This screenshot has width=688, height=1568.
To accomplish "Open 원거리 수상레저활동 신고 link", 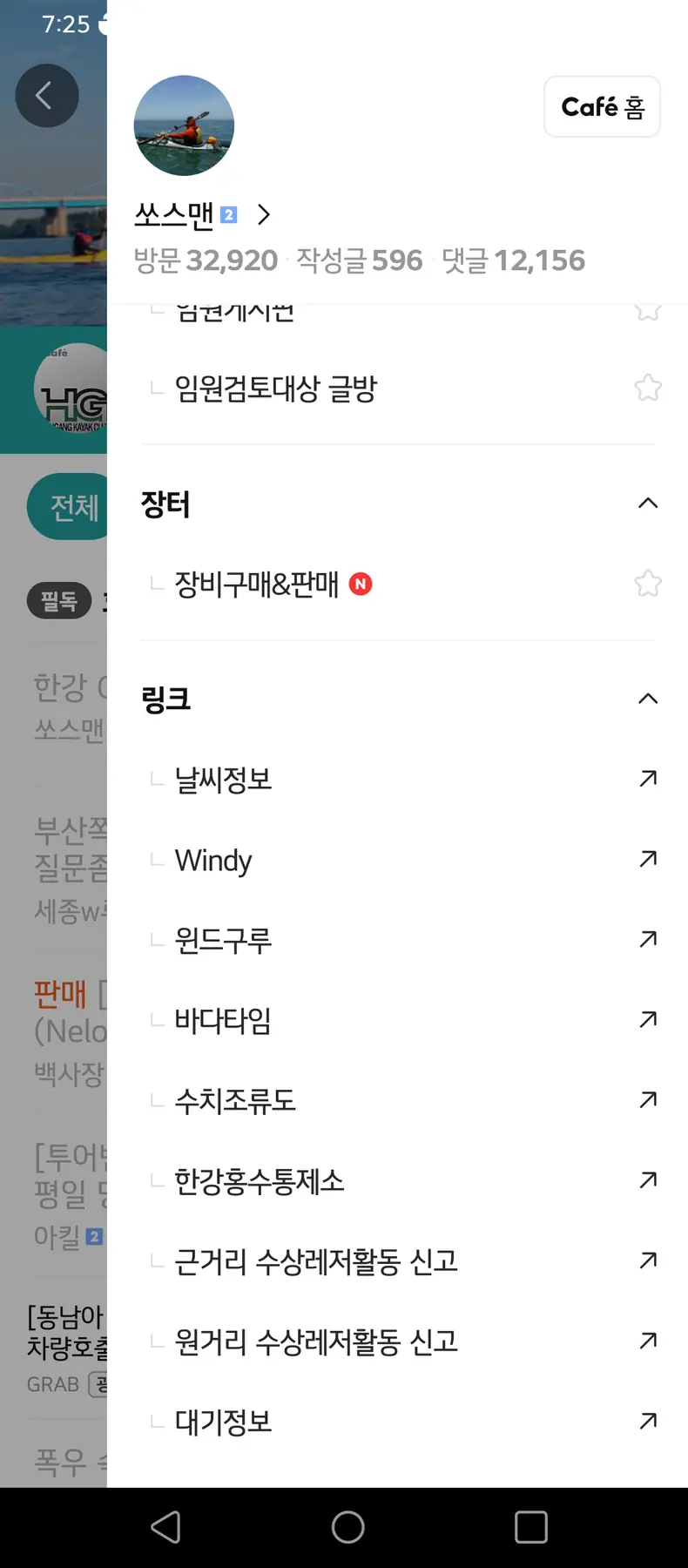I will [x=316, y=1342].
